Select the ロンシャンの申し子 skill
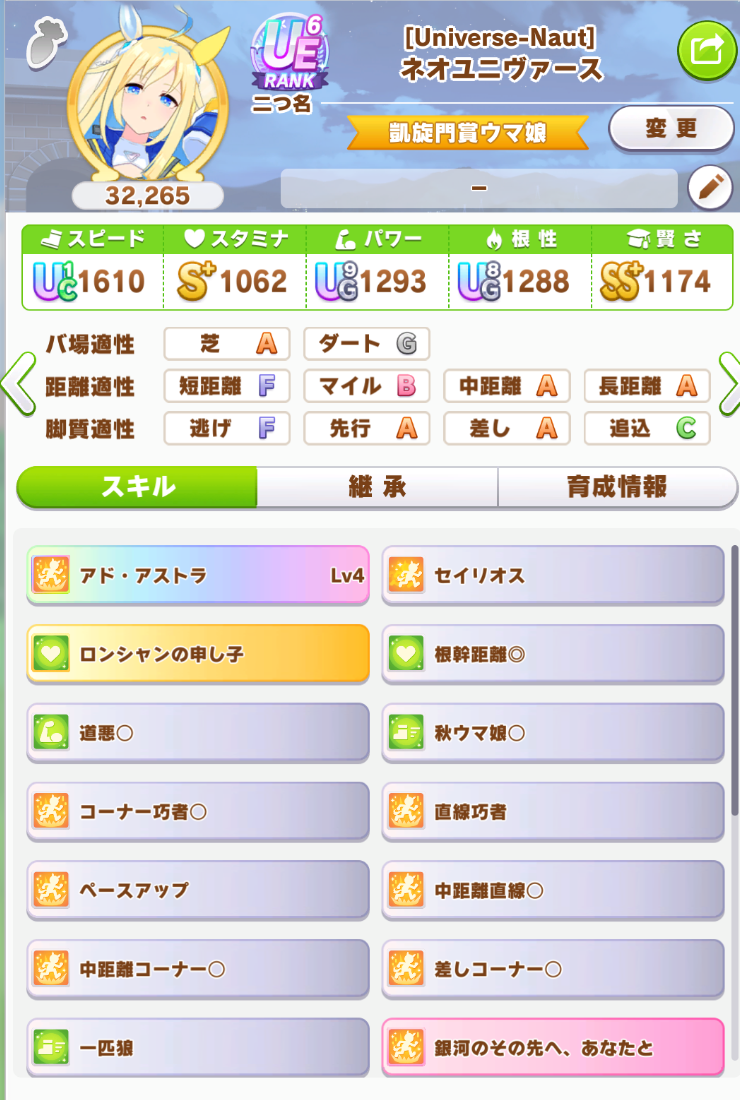The image size is (740, 1100). [198, 654]
